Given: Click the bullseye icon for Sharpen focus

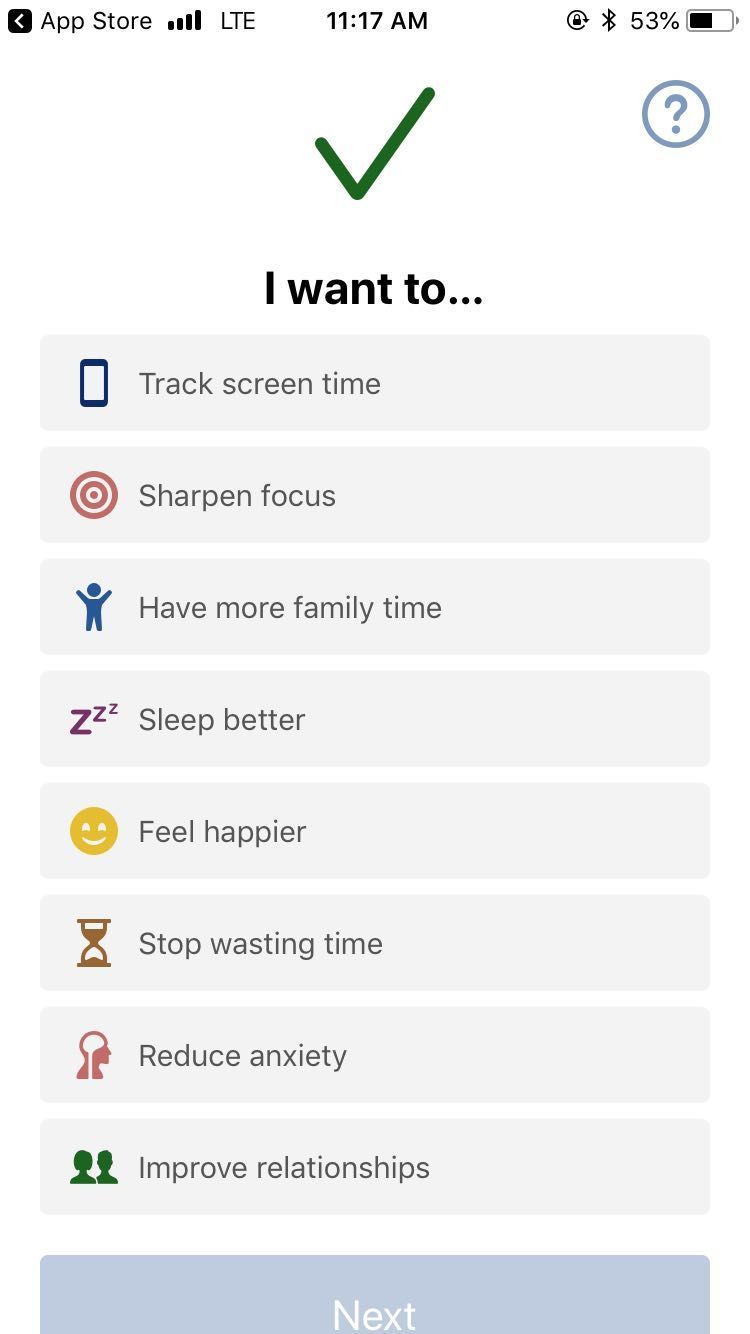Looking at the screenshot, I should [93, 495].
